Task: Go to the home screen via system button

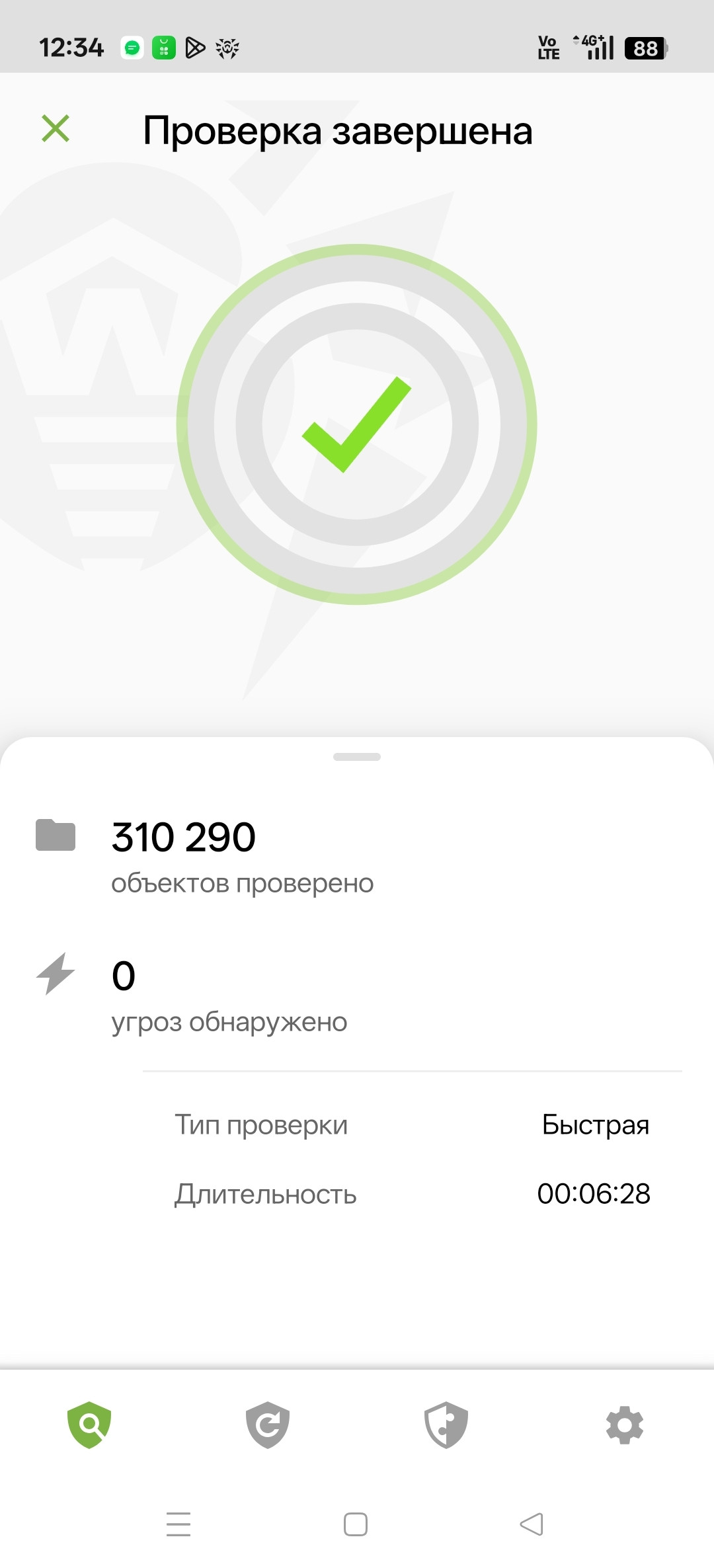Action: 356,1524
